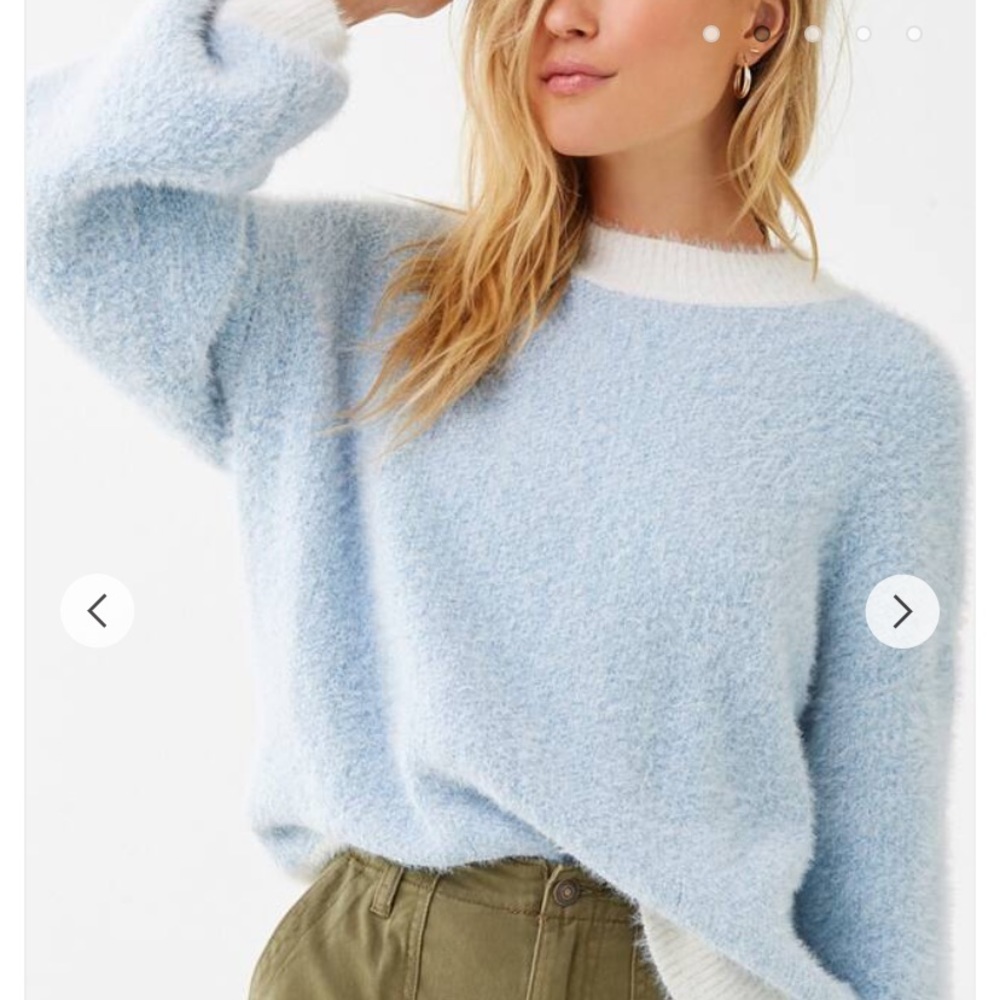Open the product photo in full view
Image resolution: width=1000 pixels, height=1000 pixels.
500,500
